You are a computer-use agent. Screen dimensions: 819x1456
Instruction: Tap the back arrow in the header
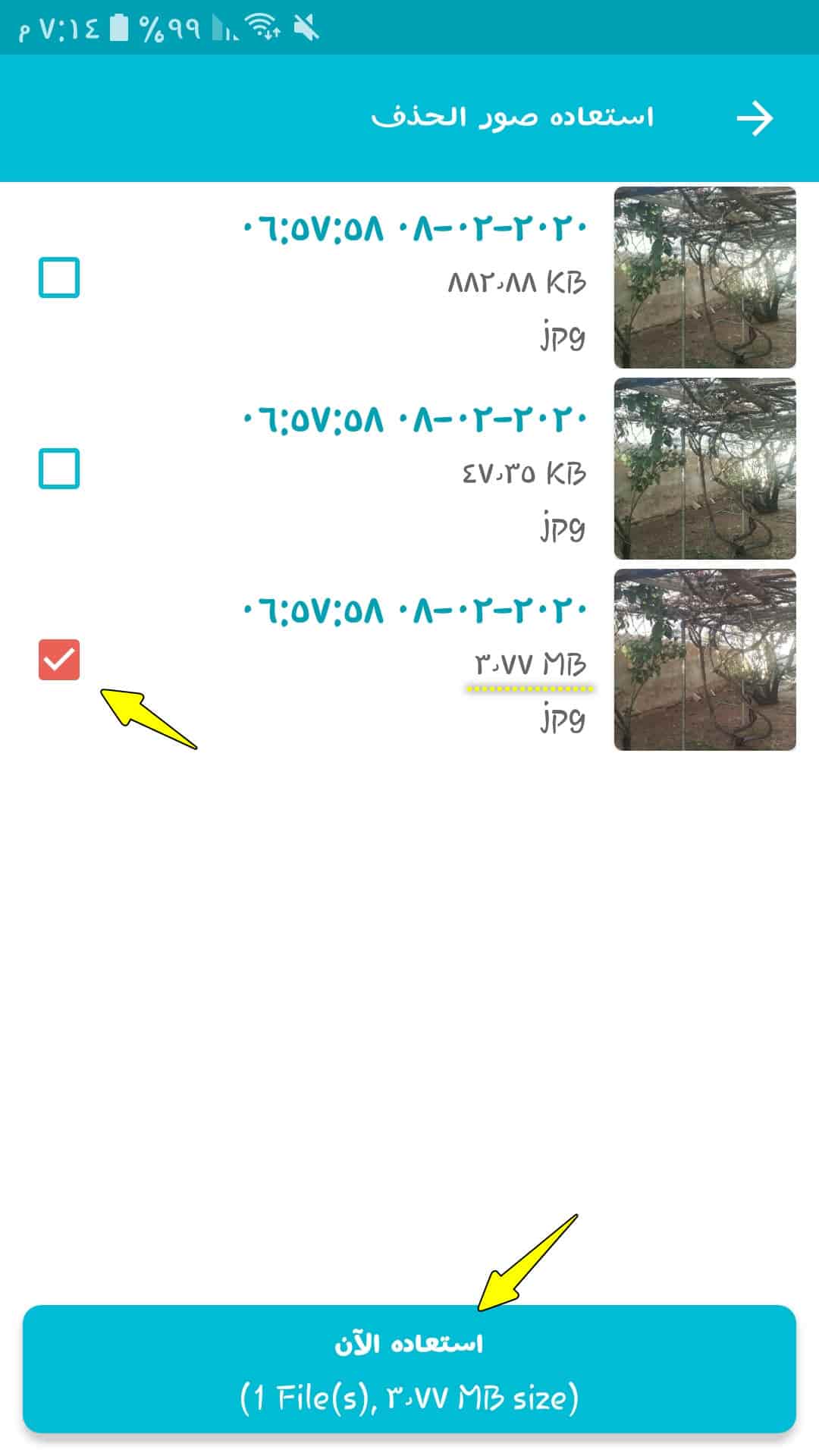[x=755, y=118]
